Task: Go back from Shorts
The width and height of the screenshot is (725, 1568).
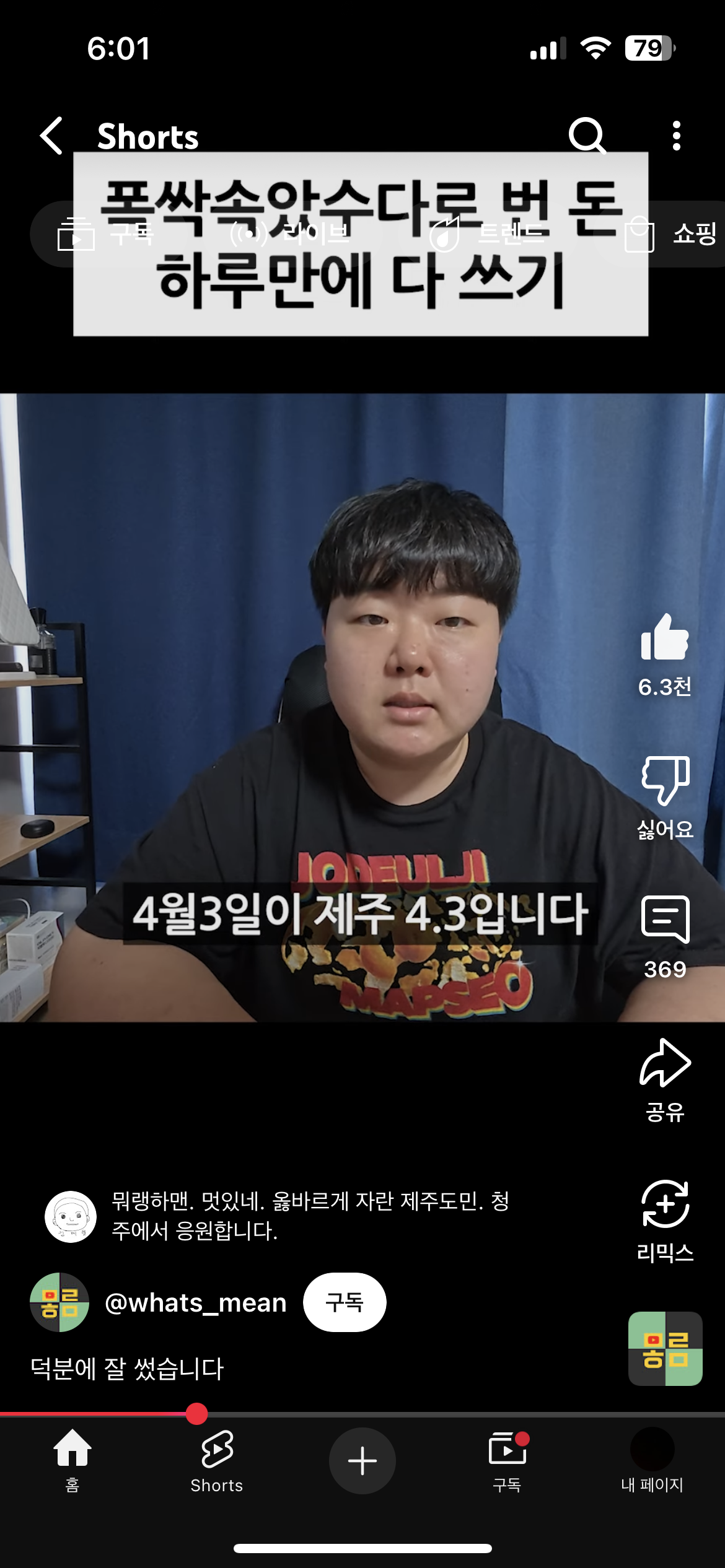Action: [51, 136]
